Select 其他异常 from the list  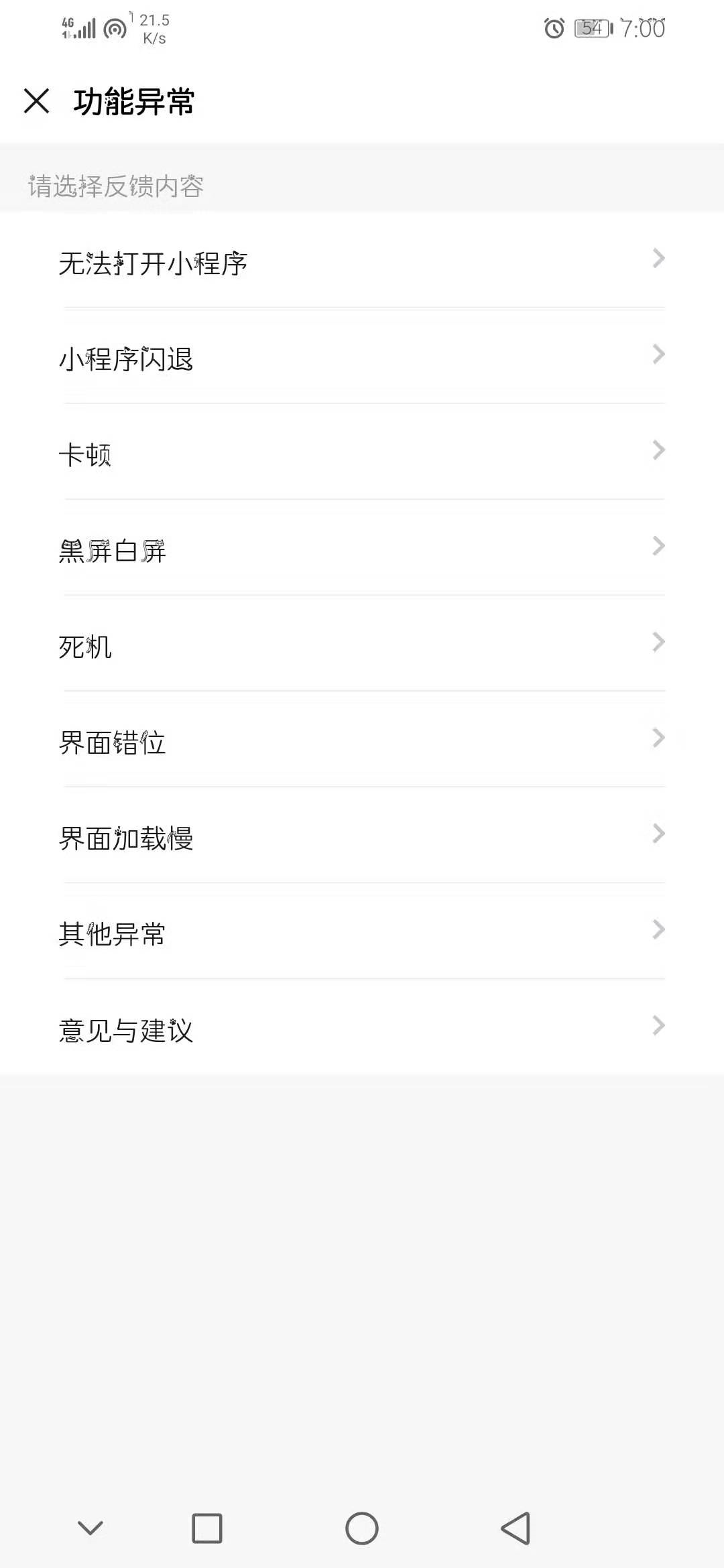pyautogui.click(x=362, y=933)
